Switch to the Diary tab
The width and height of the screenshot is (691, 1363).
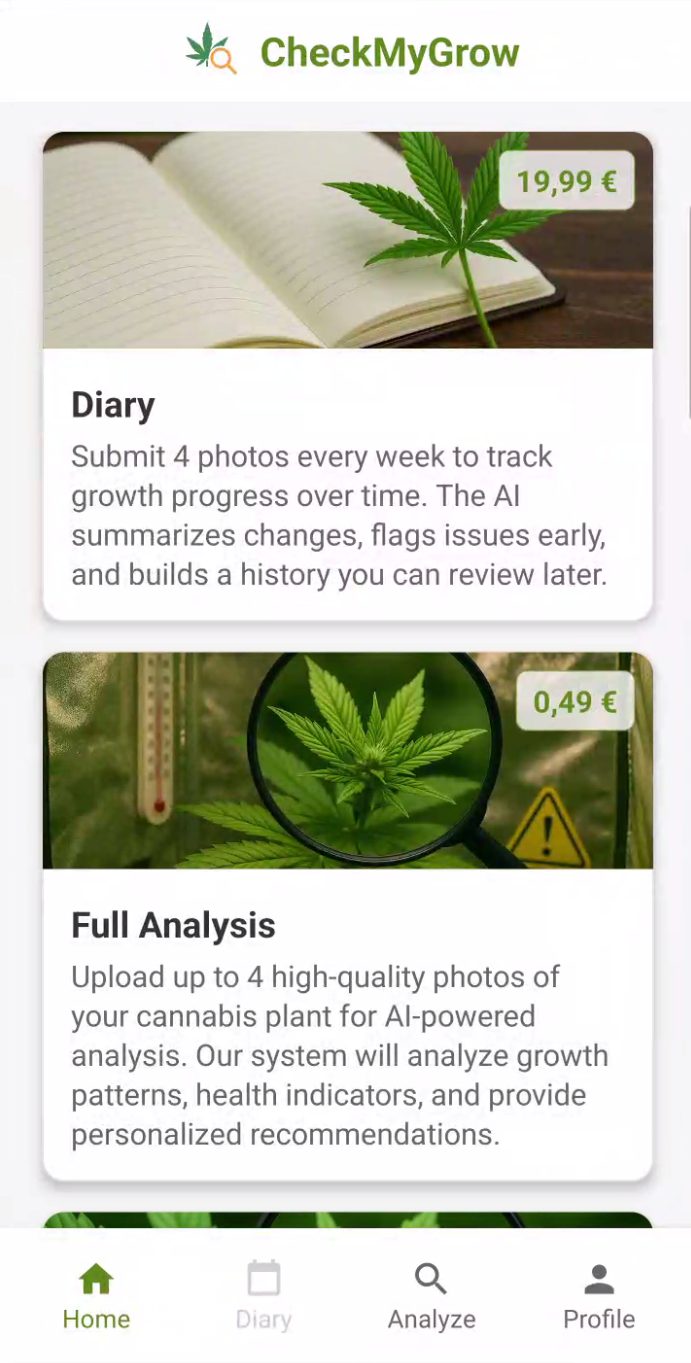coord(264,1296)
